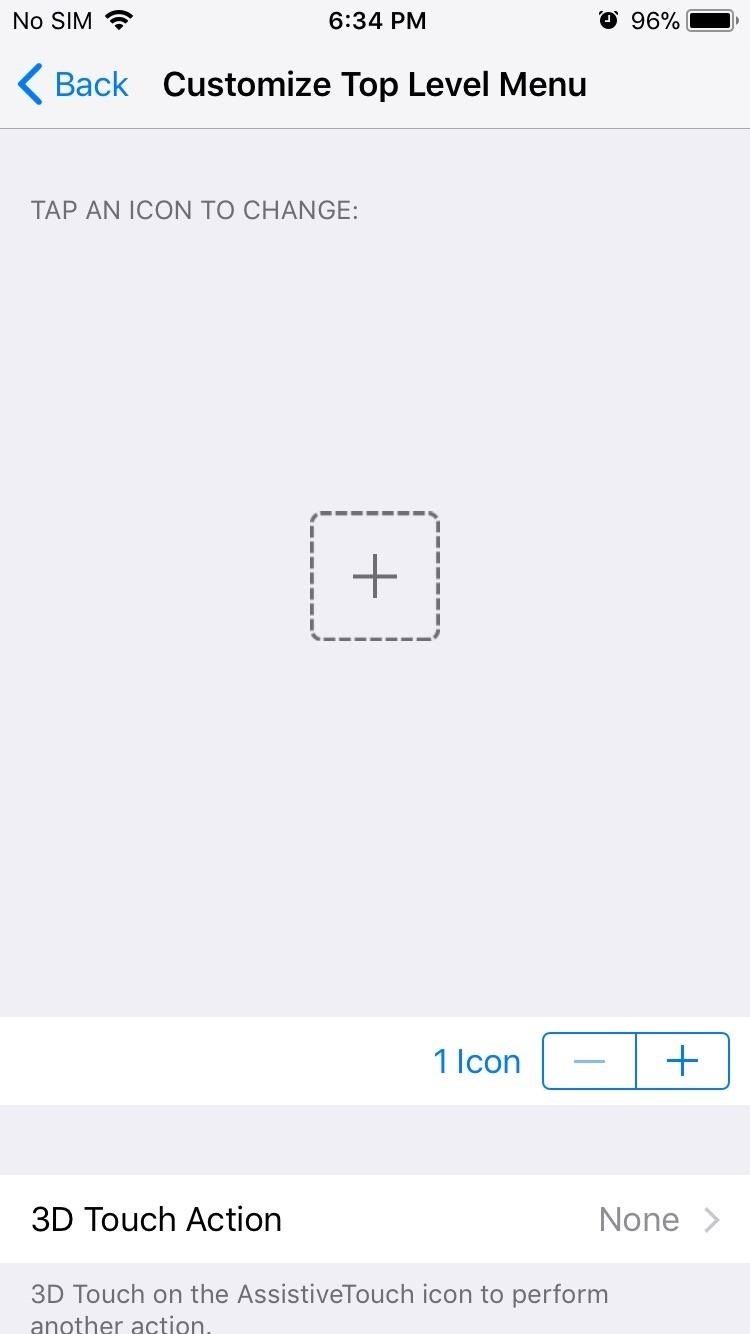The height and width of the screenshot is (1334, 750).
Task: Tap the plus icon to add an icon
Action: [683, 1061]
